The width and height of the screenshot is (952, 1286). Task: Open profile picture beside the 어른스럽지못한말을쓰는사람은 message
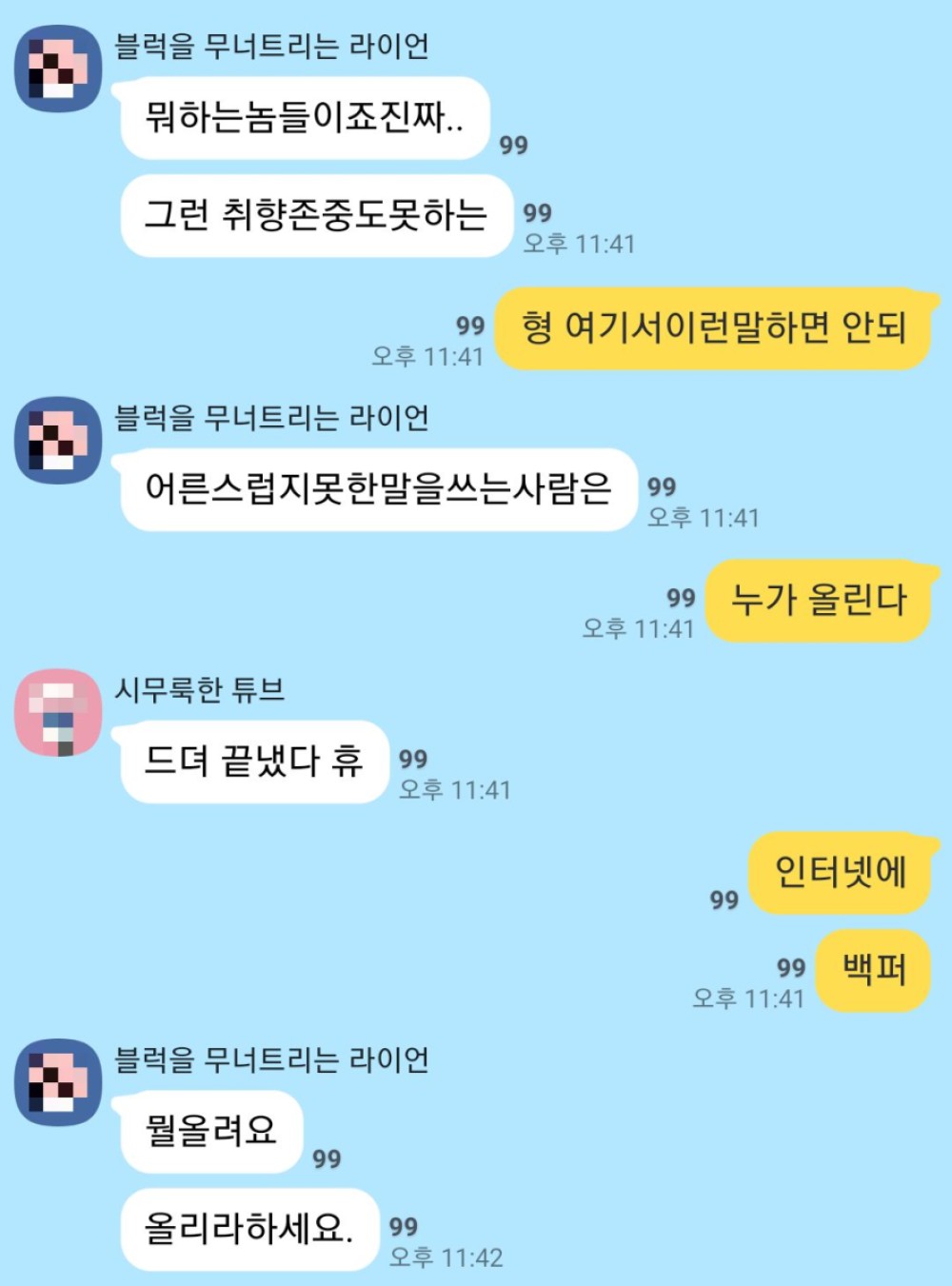click(x=58, y=441)
